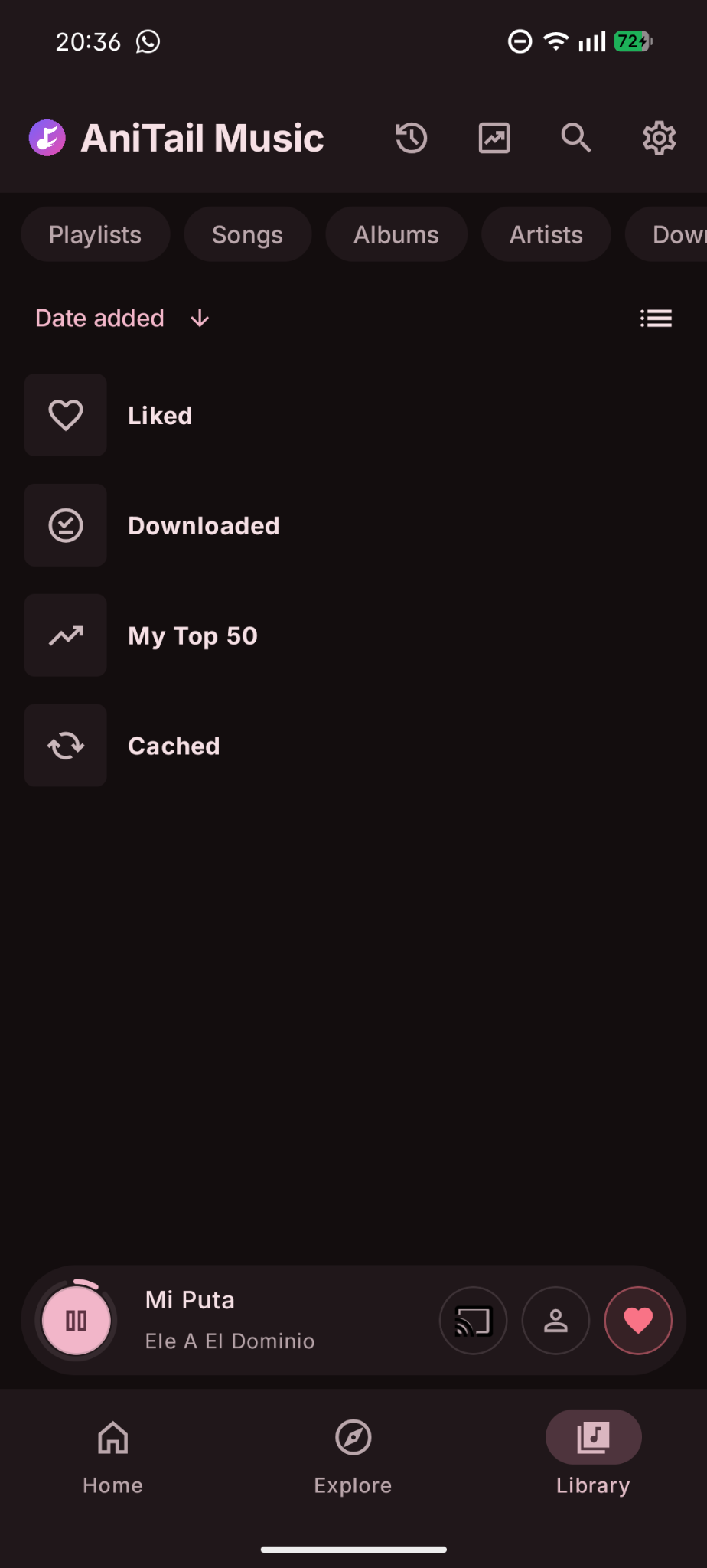Unlike the currently playing song
This screenshot has height=1568, width=707.
click(x=638, y=1321)
